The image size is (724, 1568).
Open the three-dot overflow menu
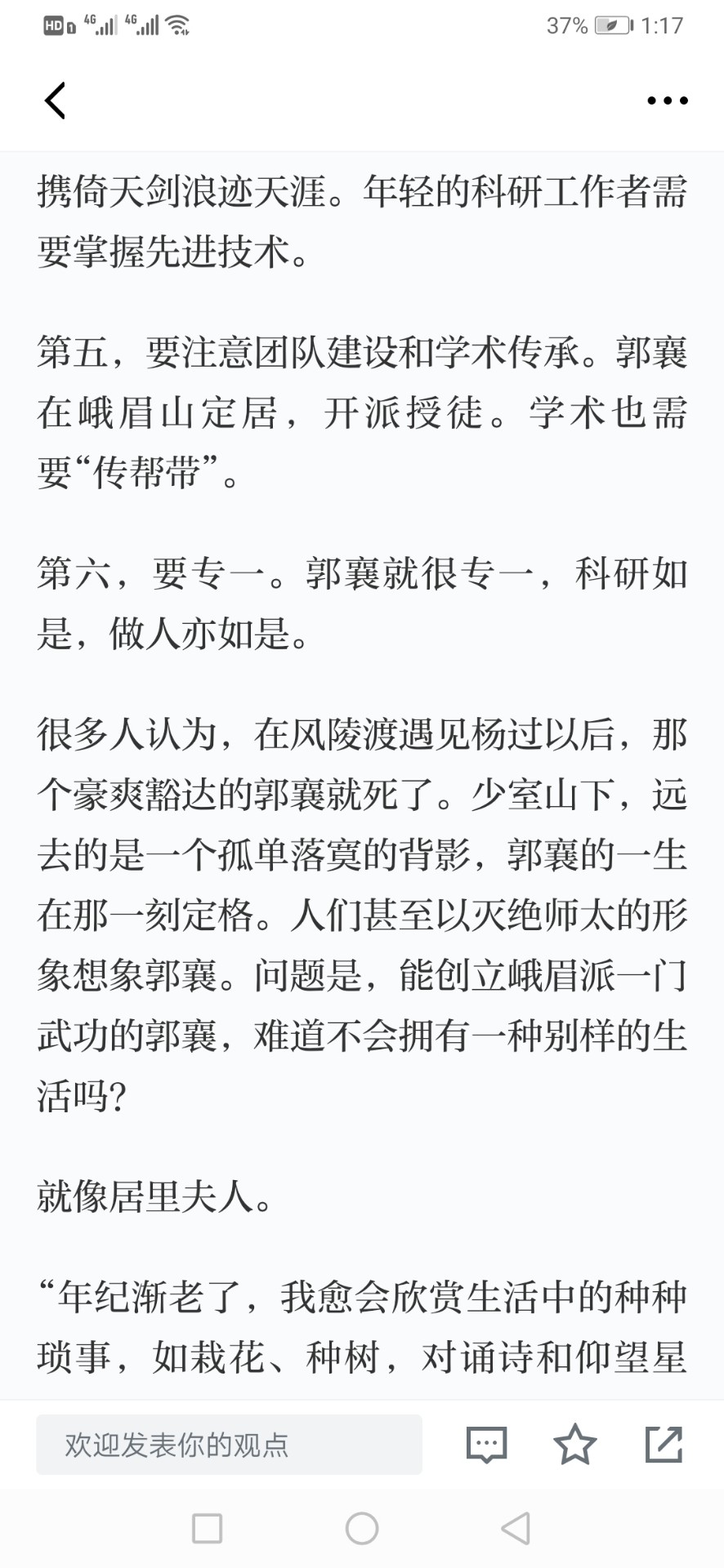click(668, 100)
